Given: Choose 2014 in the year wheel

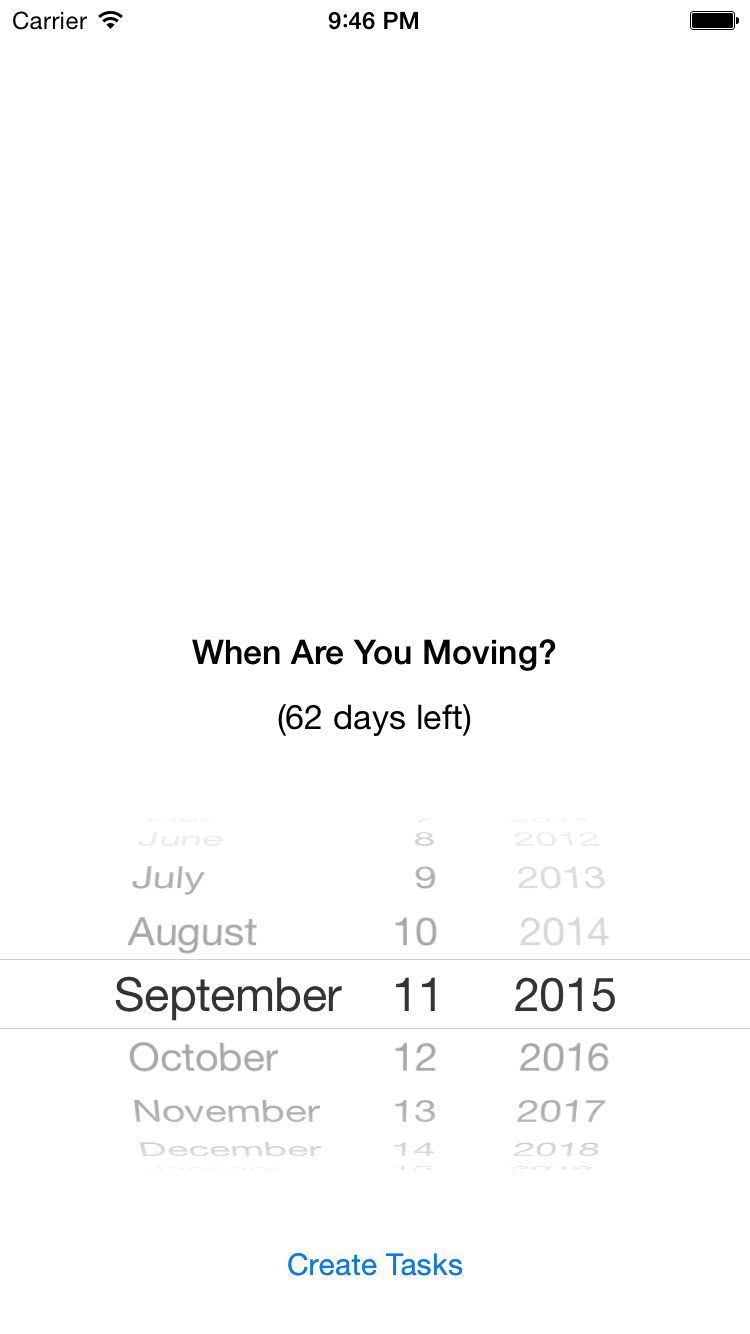Looking at the screenshot, I should (564, 932).
